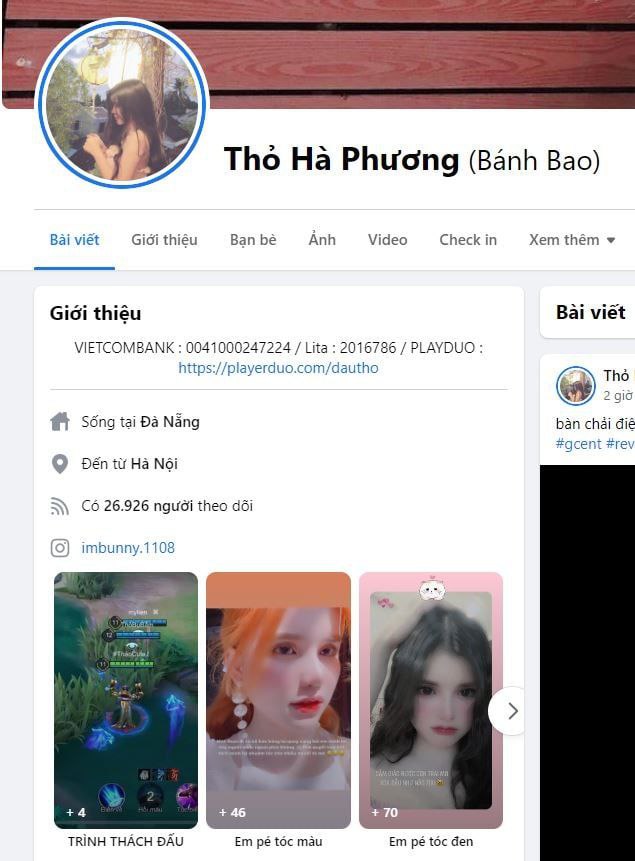Open Instagram link imbunny.1108
635x861 pixels.
pyautogui.click(x=128, y=548)
